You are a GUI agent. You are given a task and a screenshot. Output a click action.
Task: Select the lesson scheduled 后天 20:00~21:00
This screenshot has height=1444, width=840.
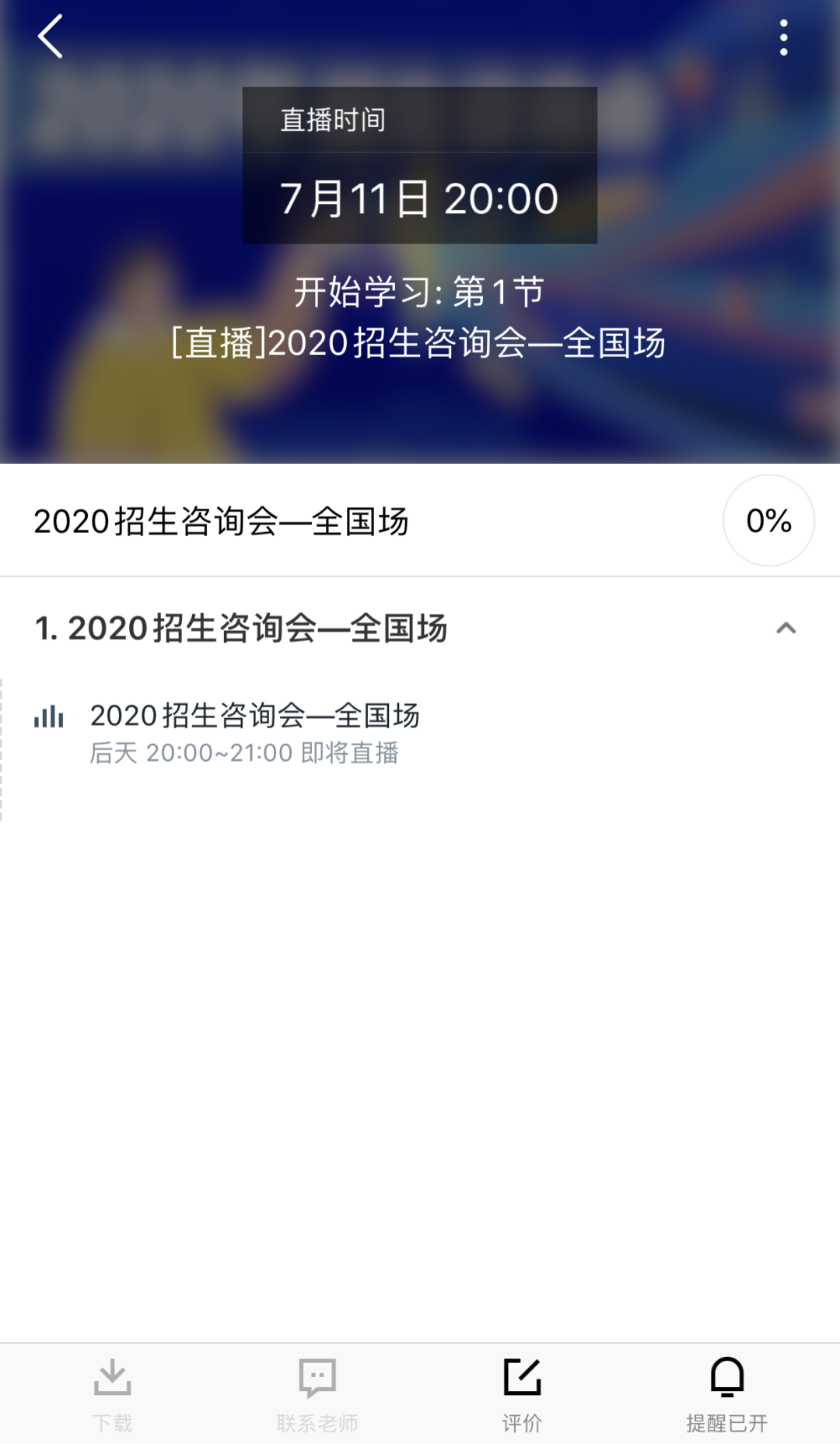(x=257, y=731)
